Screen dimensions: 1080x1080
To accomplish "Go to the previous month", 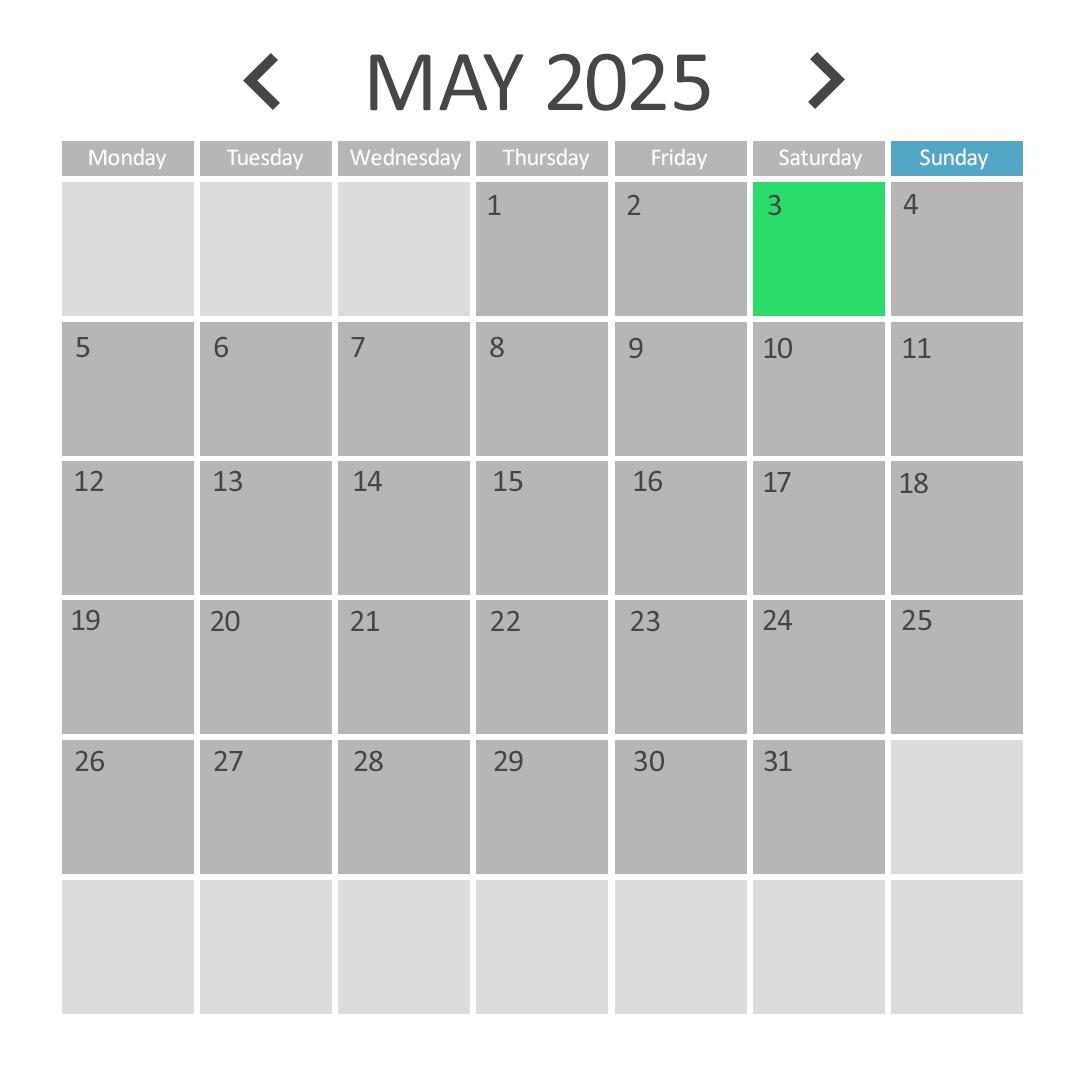I will pos(262,82).
